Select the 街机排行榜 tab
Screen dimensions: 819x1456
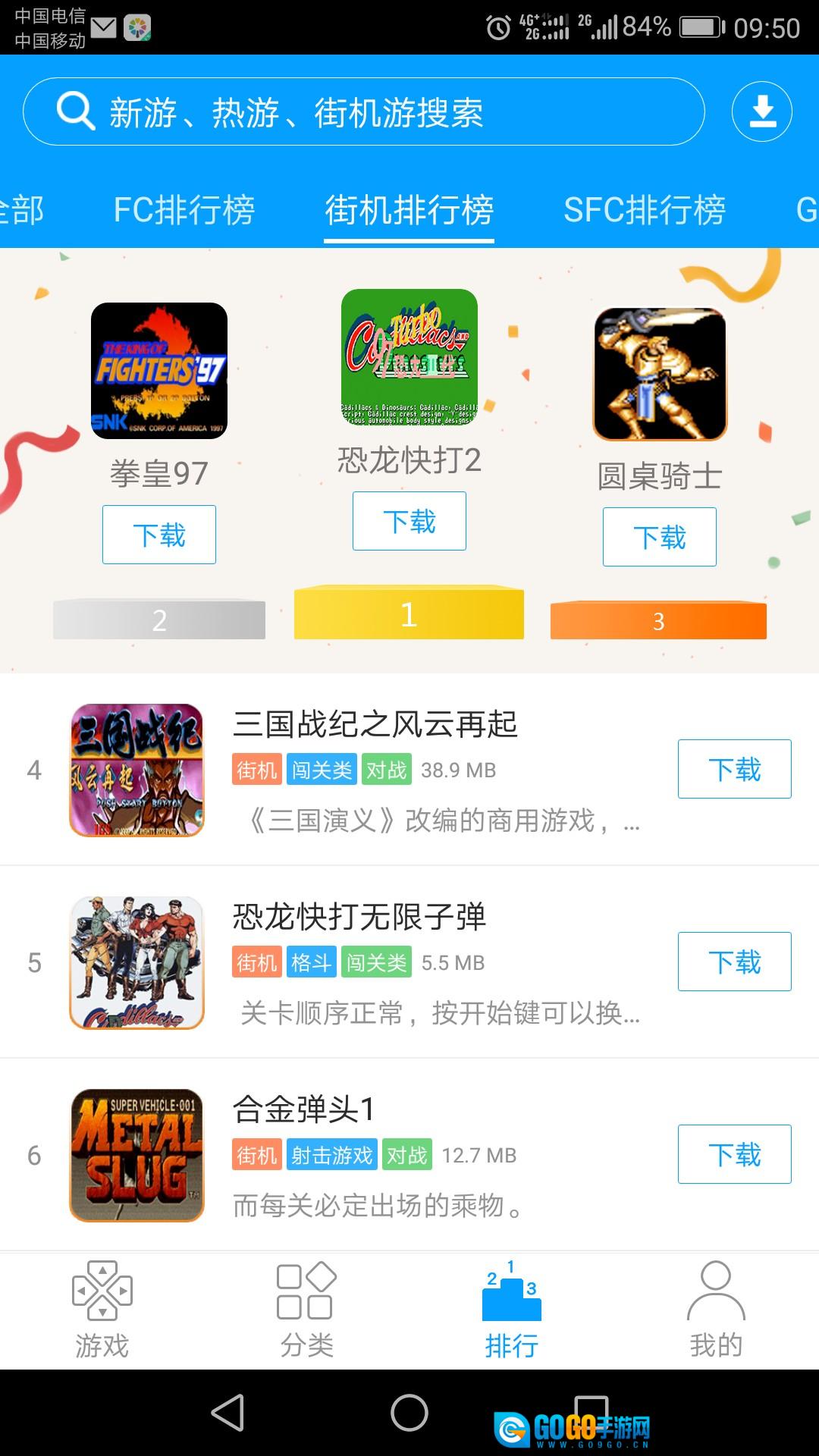coord(409,210)
